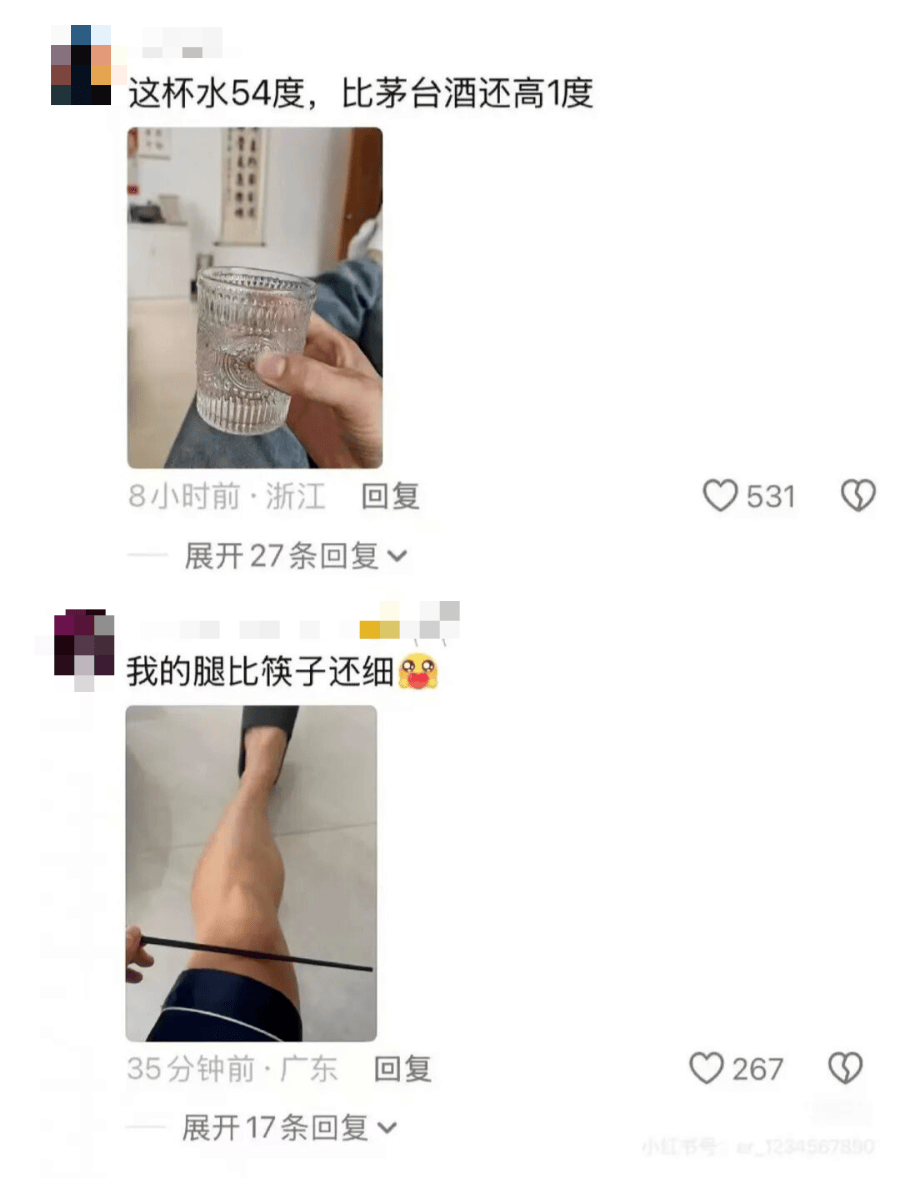Image resolution: width=900 pixels, height=1178 pixels.
Task: Like the 54-degree water comment's heart icon
Action: tap(720, 496)
